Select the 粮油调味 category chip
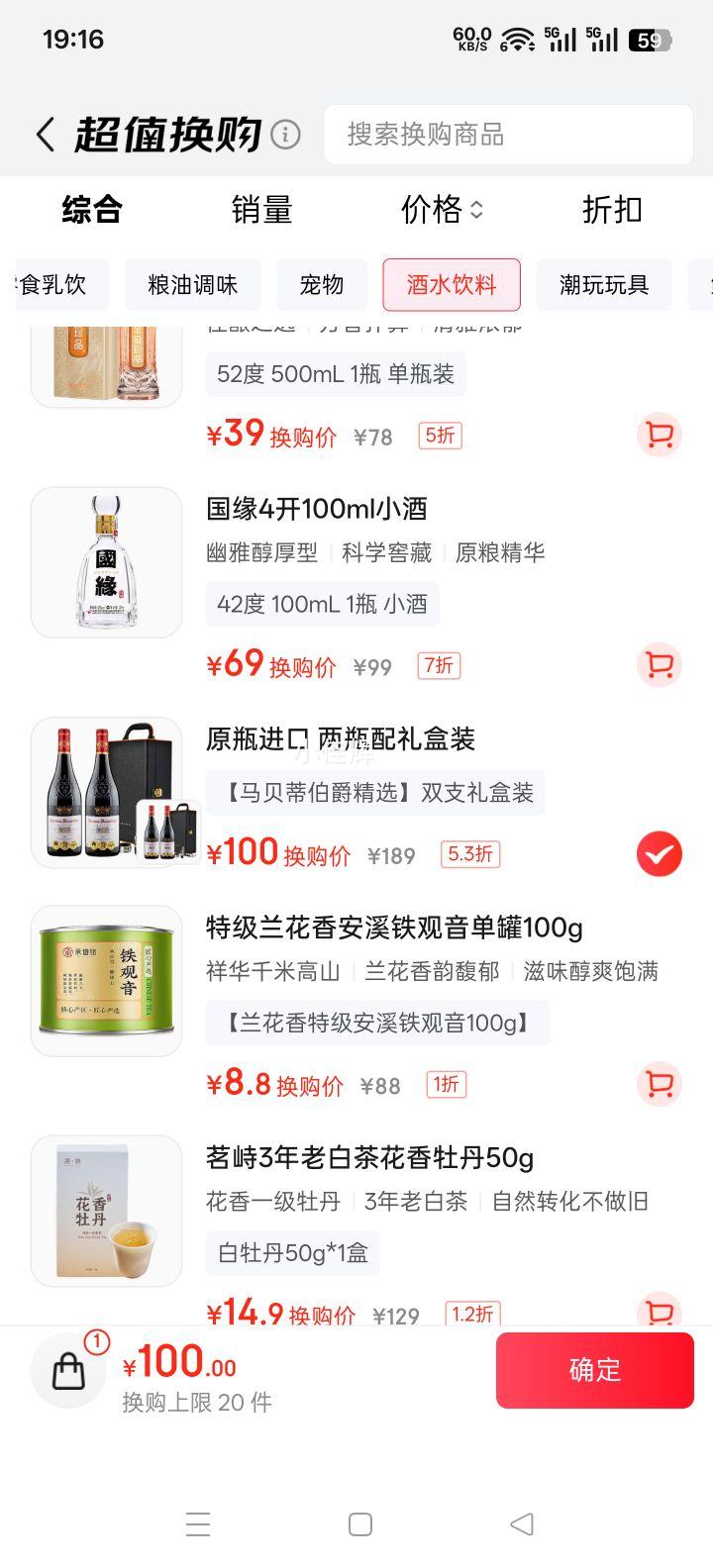 [x=192, y=285]
